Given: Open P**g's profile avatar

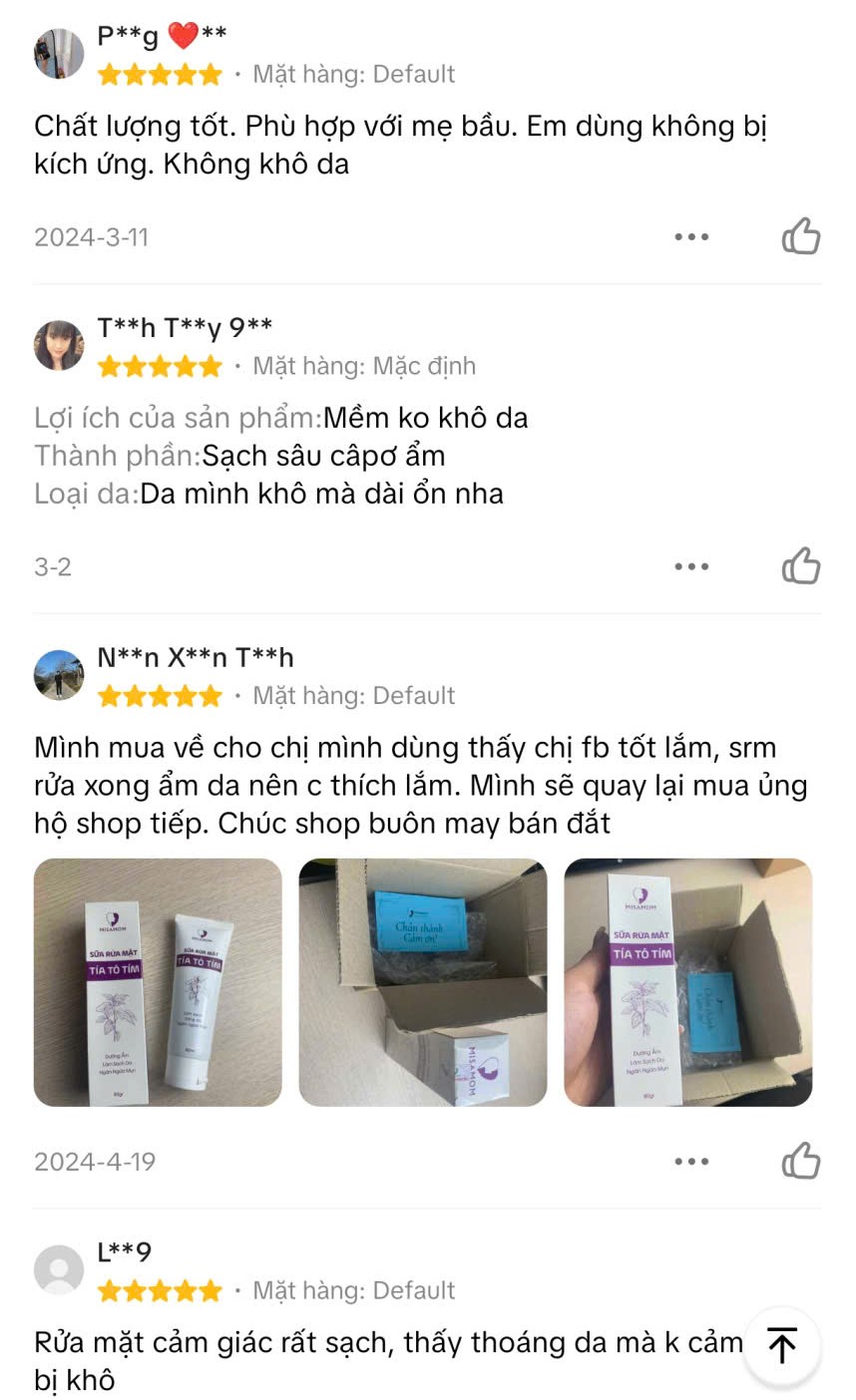Looking at the screenshot, I should [59, 54].
